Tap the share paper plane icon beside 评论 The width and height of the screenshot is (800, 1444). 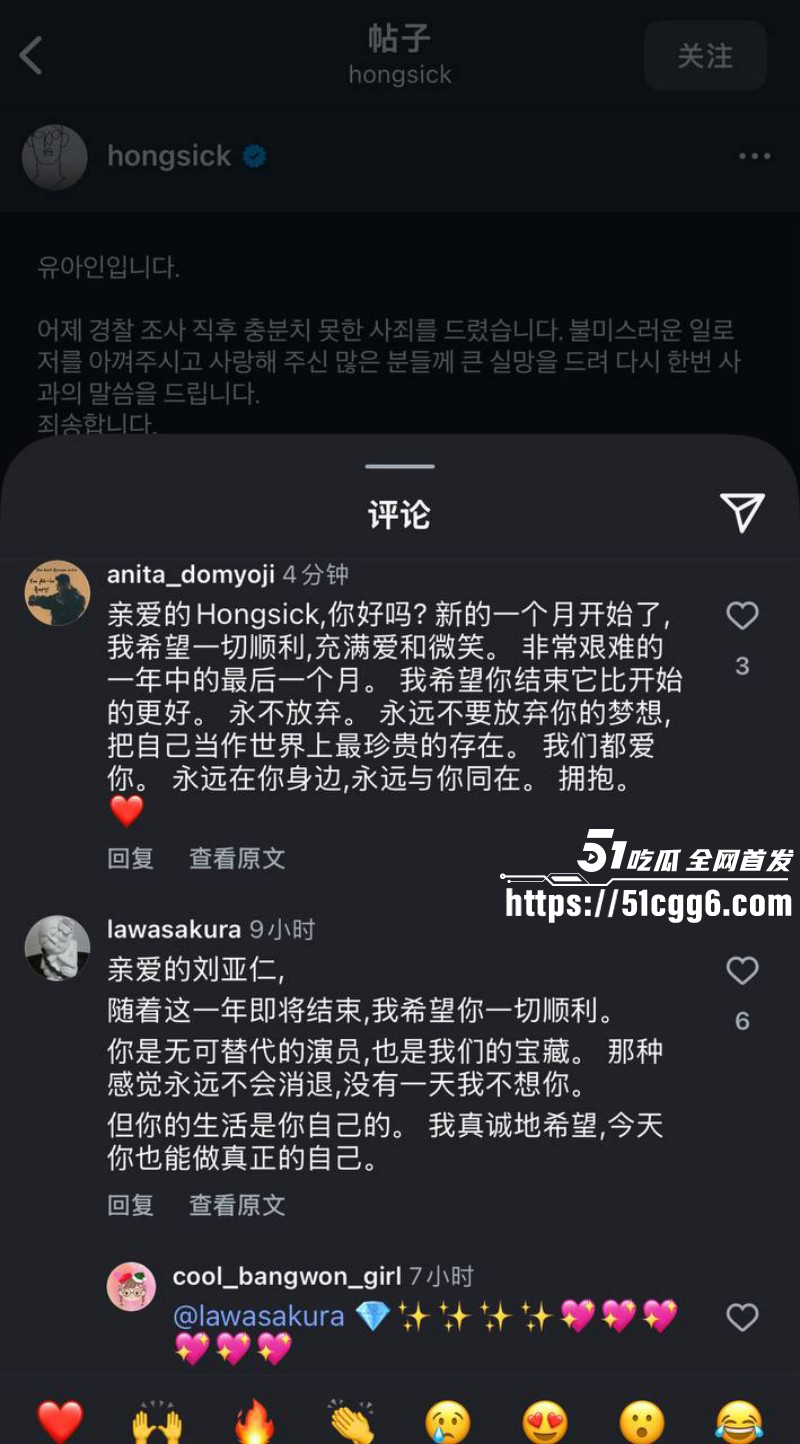pyautogui.click(x=741, y=511)
